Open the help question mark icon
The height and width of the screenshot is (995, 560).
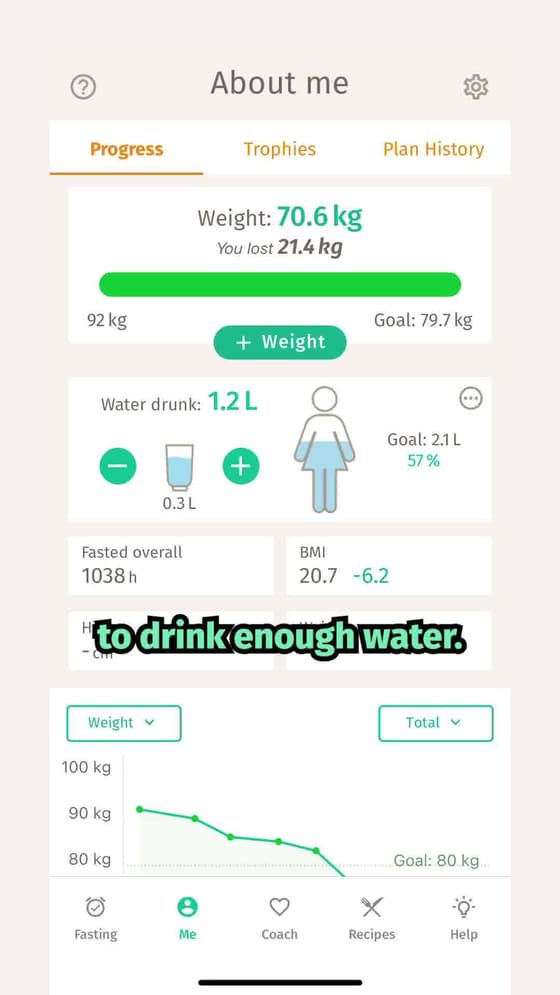tap(83, 86)
